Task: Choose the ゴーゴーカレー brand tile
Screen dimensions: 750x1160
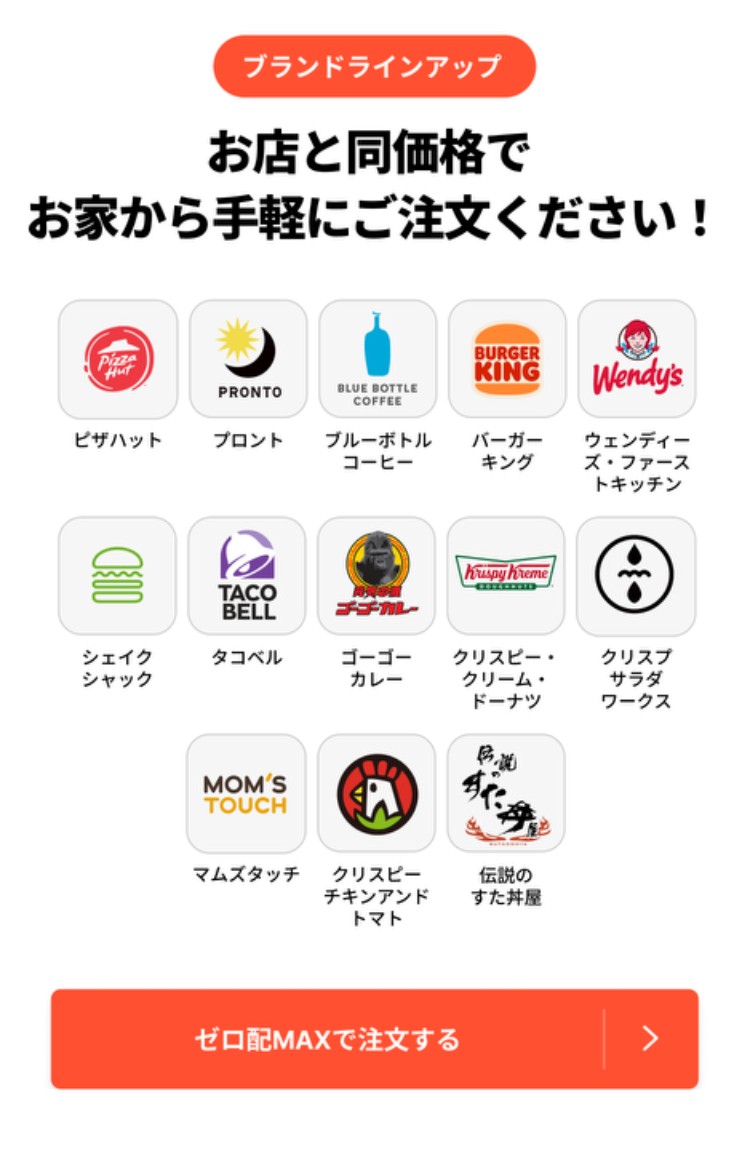Action: pos(377,576)
